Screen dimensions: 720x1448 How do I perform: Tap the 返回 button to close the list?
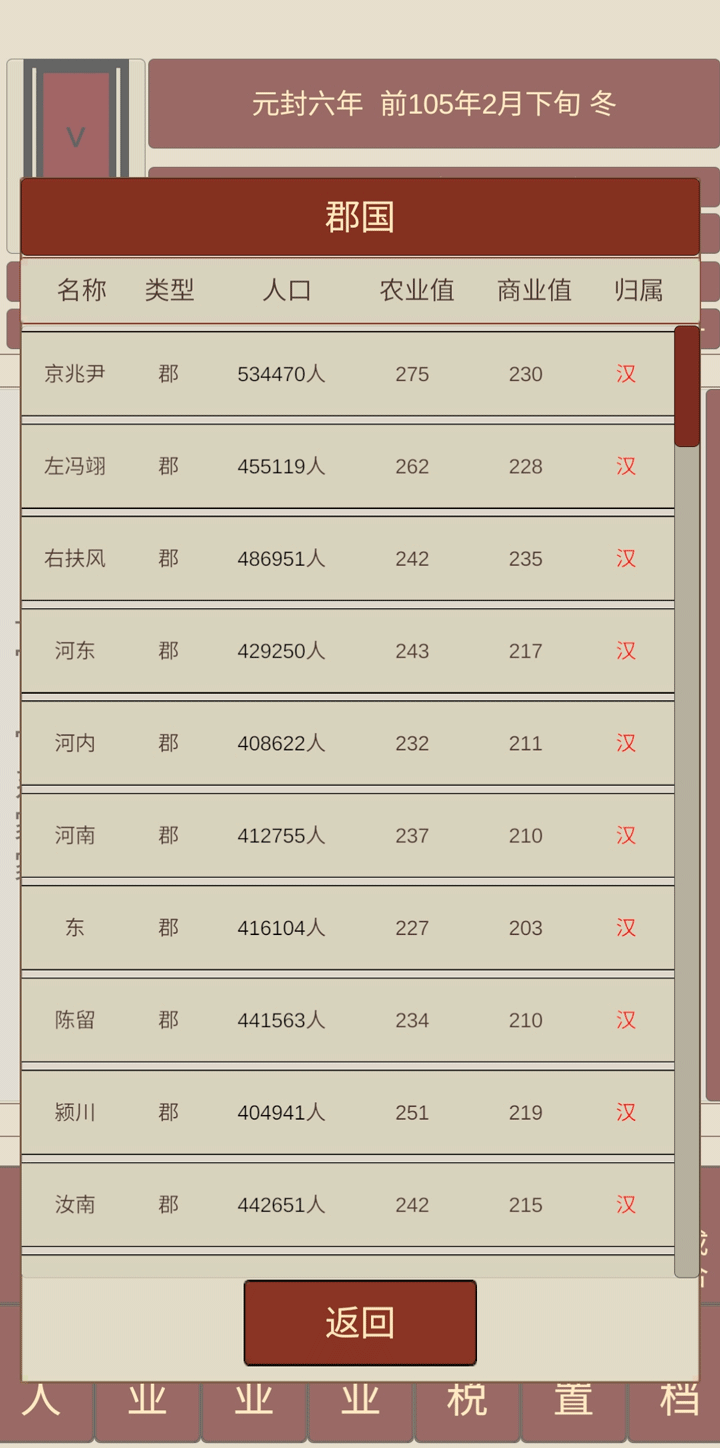pyautogui.click(x=360, y=1322)
